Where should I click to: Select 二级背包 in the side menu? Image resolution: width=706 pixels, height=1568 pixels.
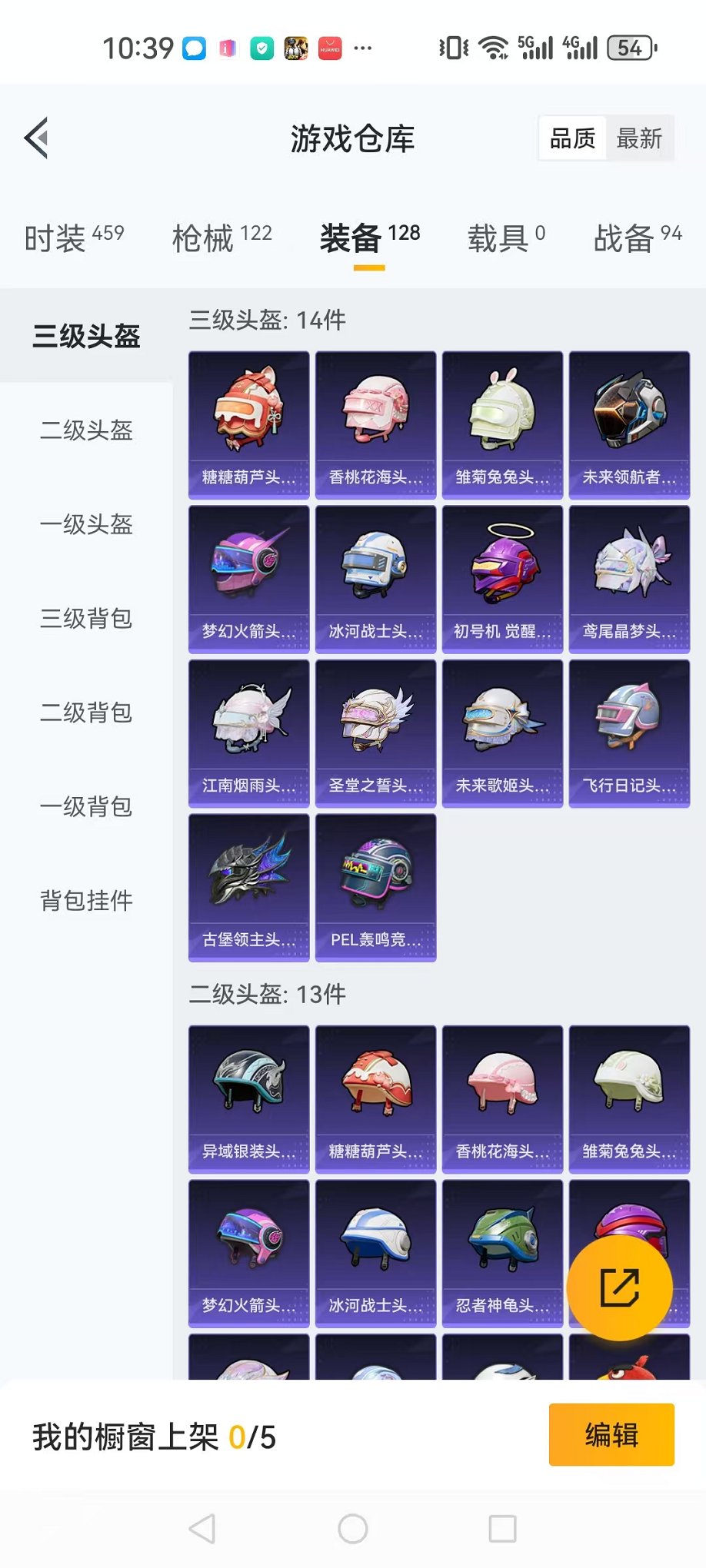[x=86, y=713]
